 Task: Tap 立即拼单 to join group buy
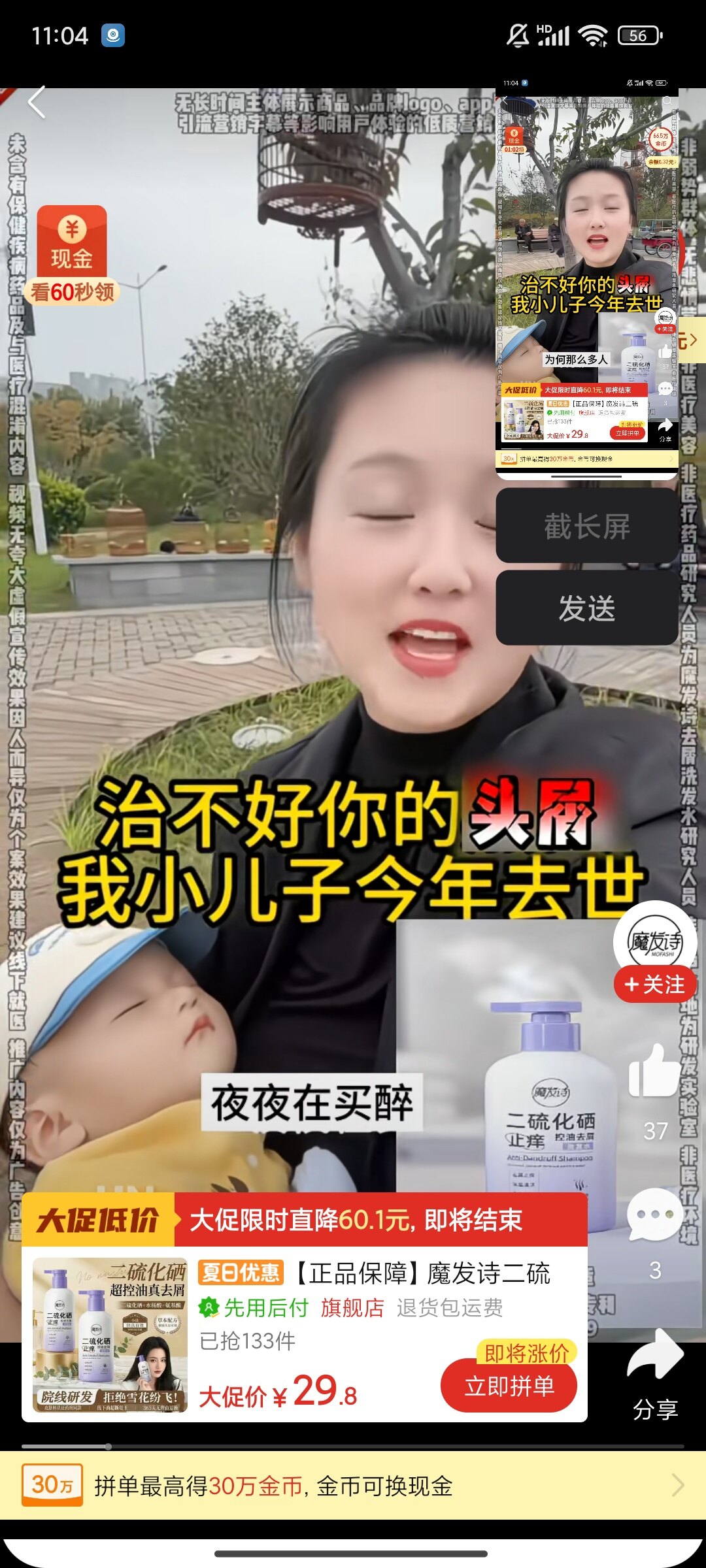(509, 1386)
